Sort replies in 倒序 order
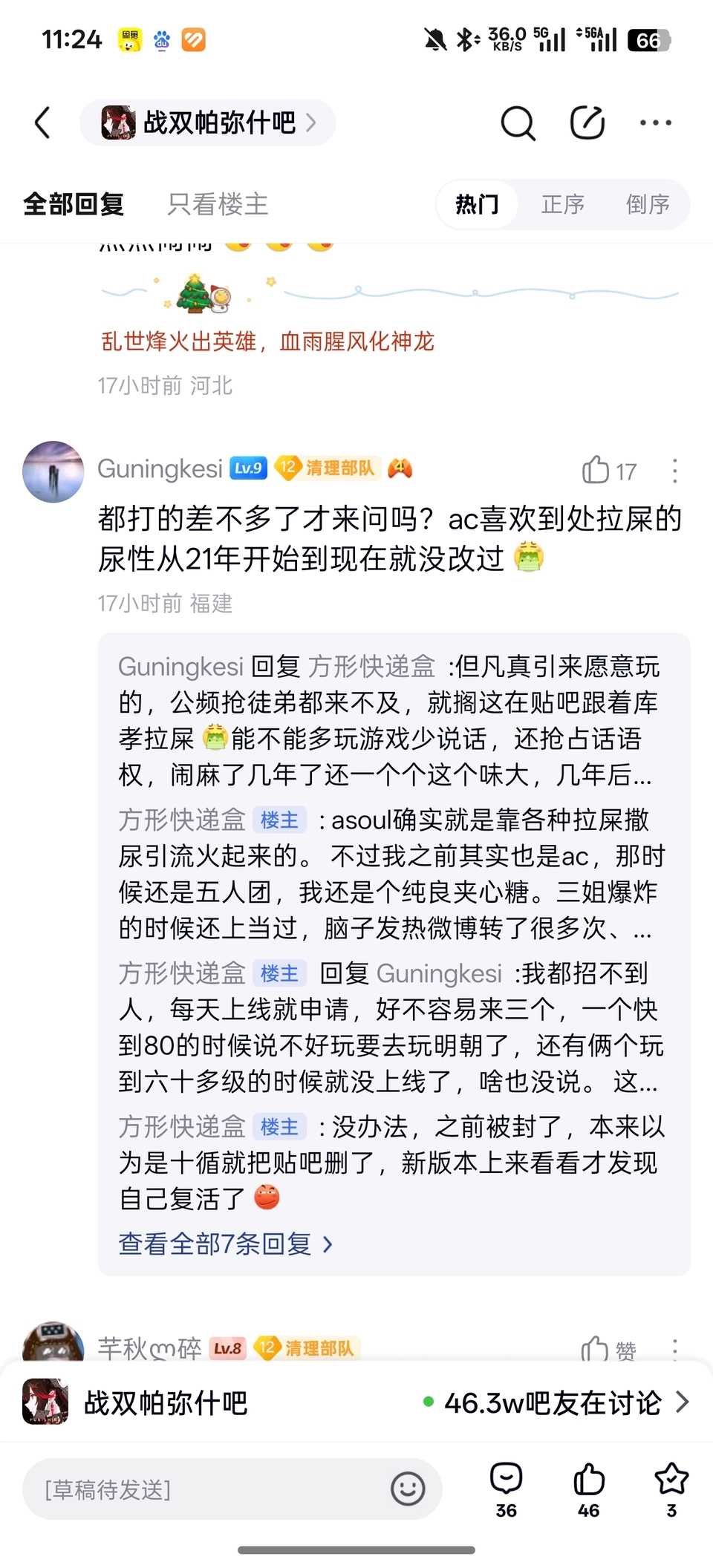The width and height of the screenshot is (713, 1568). pos(648,204)
